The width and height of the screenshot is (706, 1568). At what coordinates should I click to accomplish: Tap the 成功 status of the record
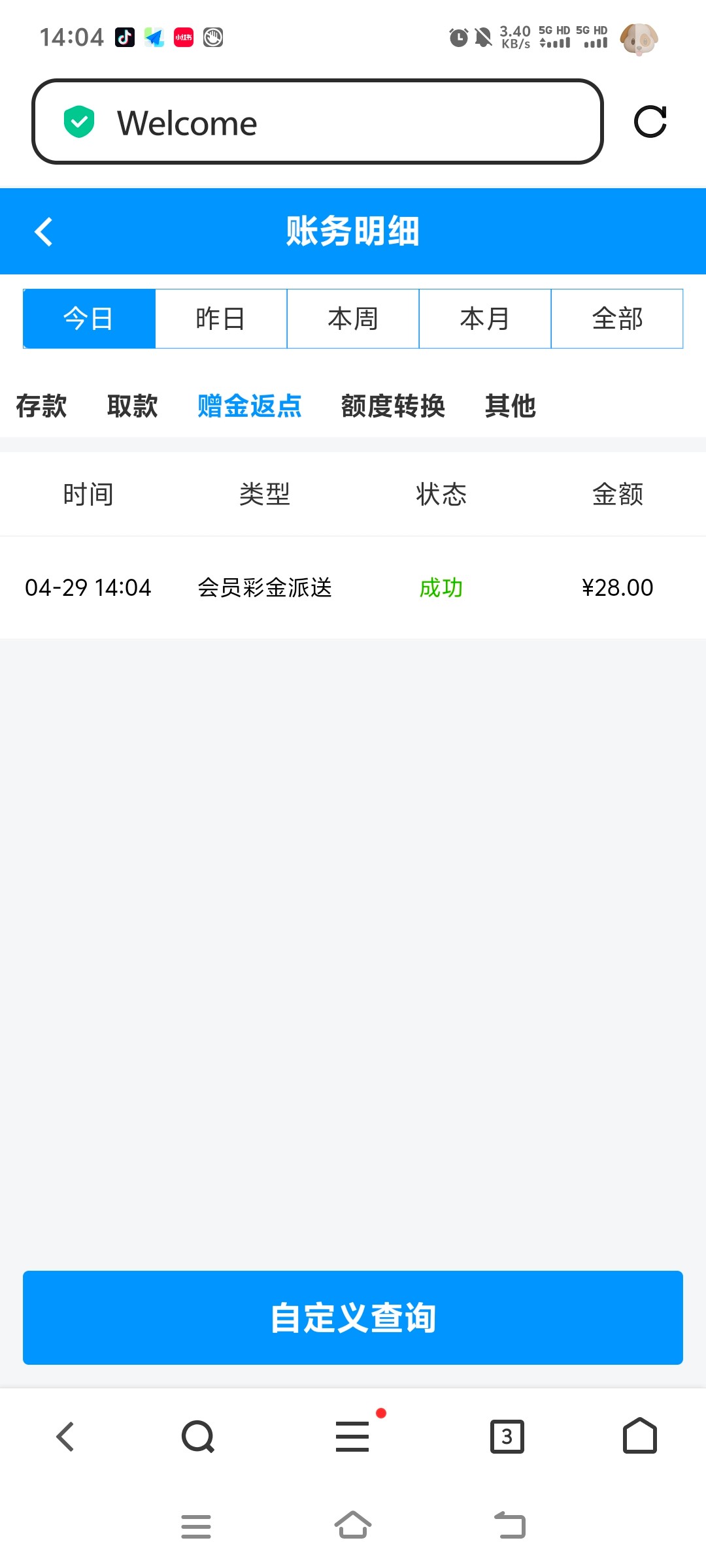[x=441, y=587]
